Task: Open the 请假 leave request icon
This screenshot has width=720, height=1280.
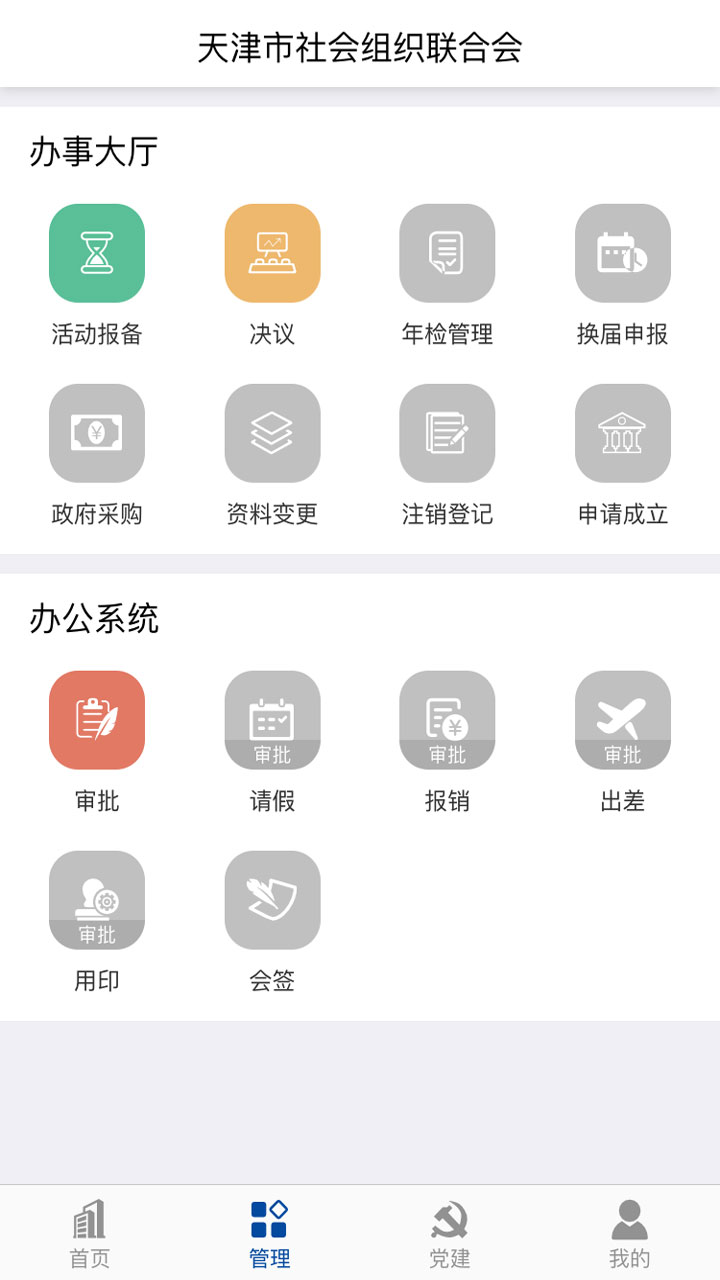Action: tap(272, 719)
